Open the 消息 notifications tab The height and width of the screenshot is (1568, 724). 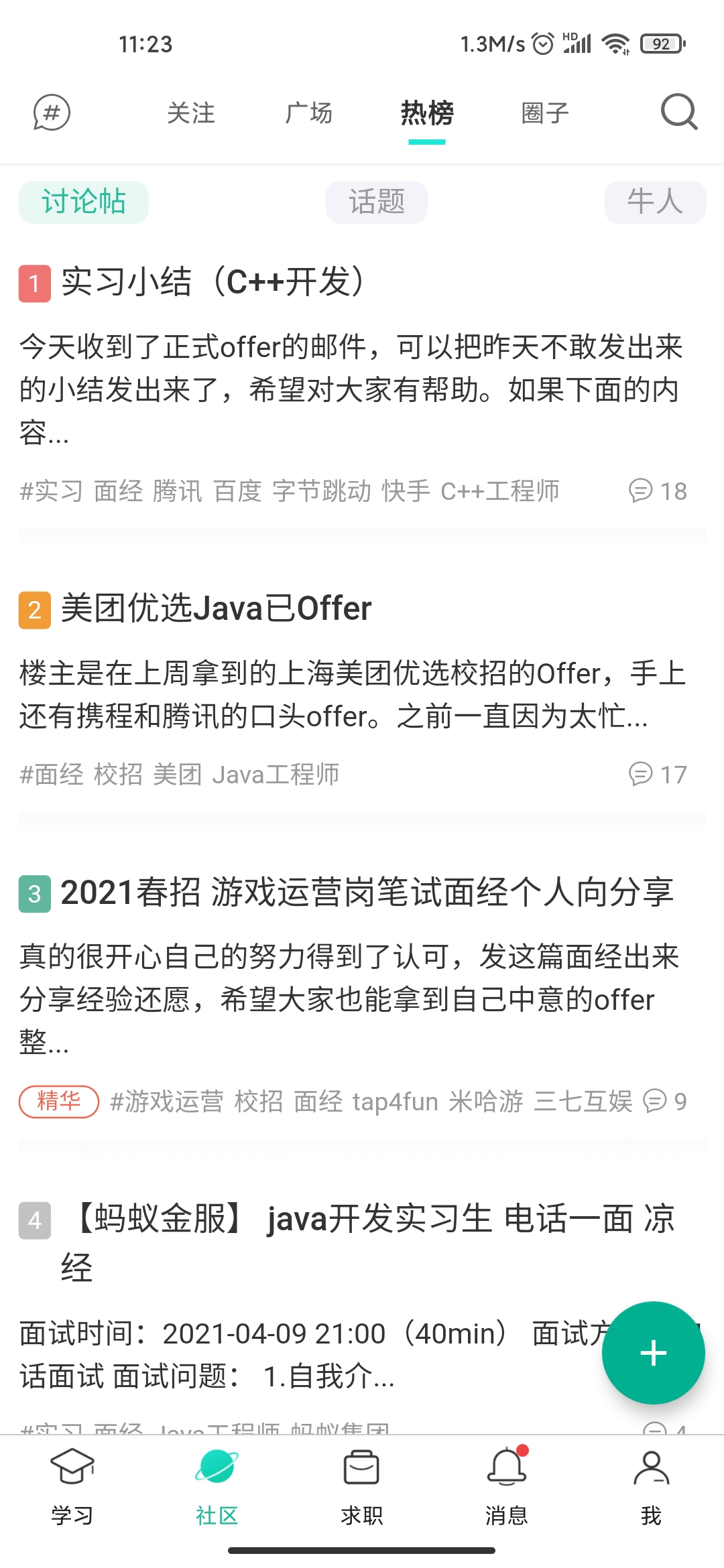507,1485
